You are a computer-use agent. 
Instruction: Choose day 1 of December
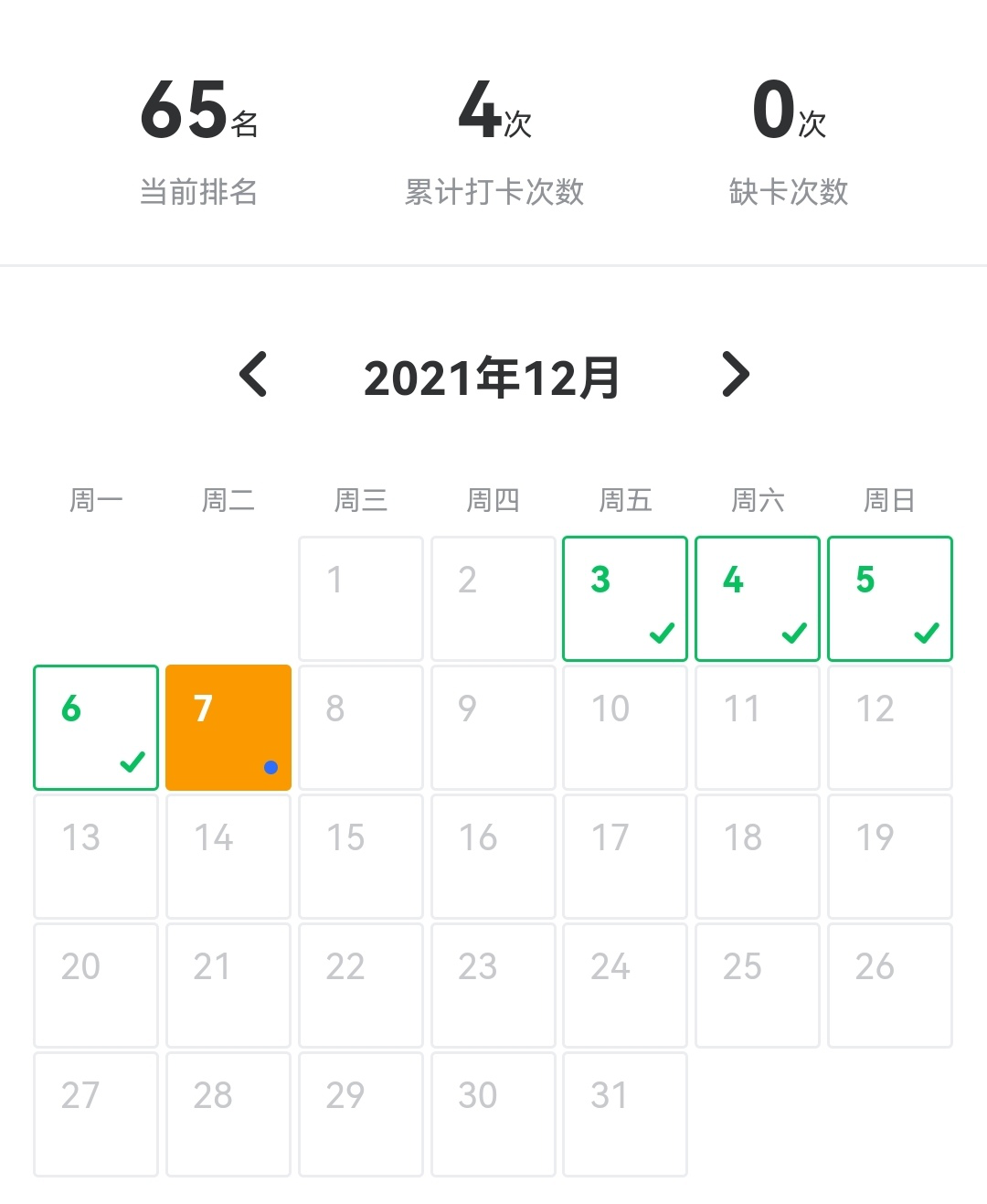[361, 599]
